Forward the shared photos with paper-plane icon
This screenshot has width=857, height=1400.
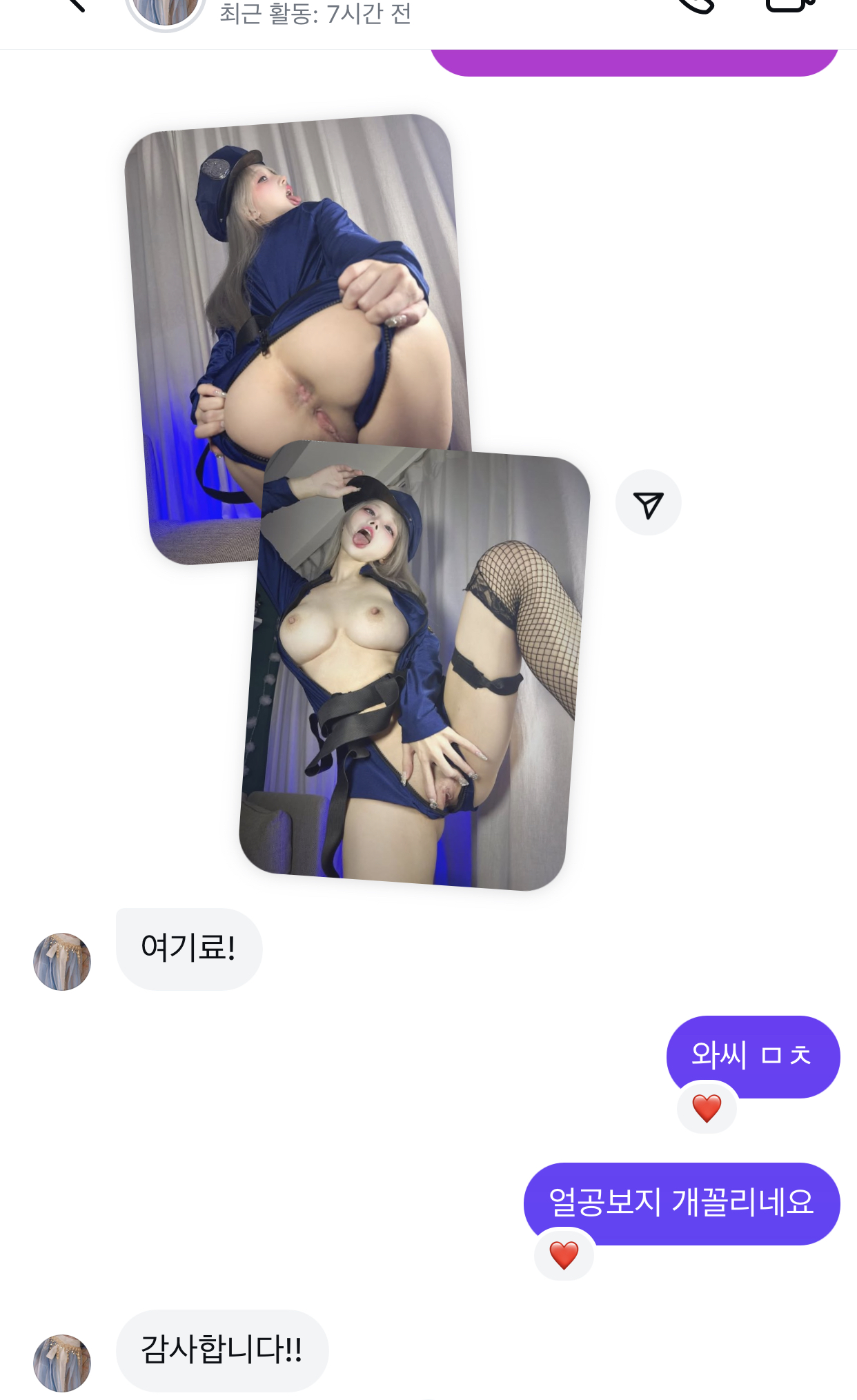click(648, 503)
